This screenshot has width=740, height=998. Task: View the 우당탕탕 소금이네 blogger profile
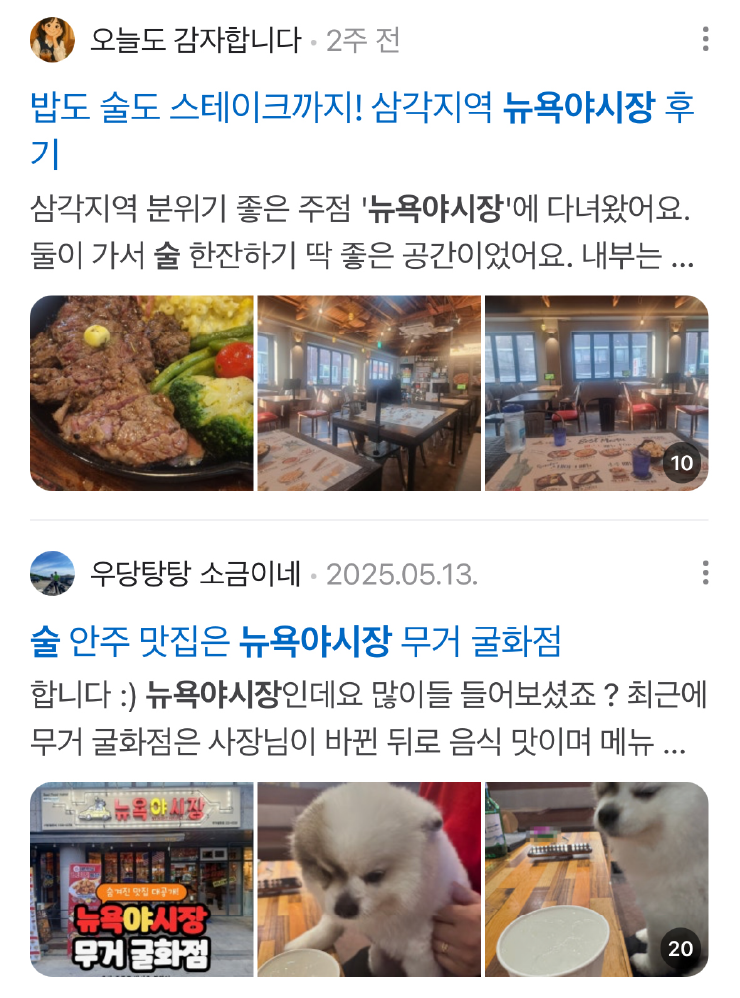click(195, 574)
